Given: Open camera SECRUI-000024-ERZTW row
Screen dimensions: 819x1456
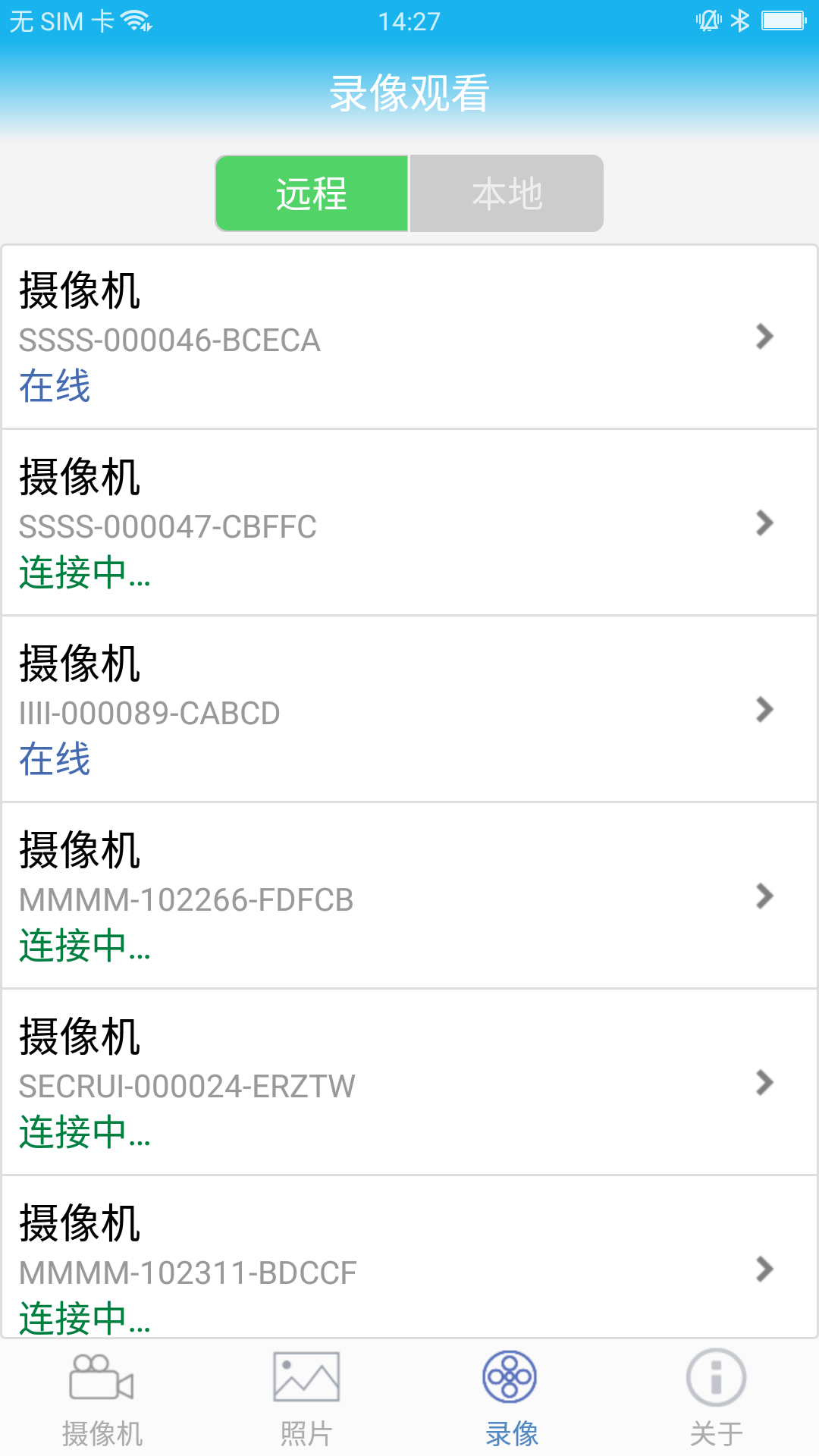Looking at the screenshot, I should [x=409, y=1082].
